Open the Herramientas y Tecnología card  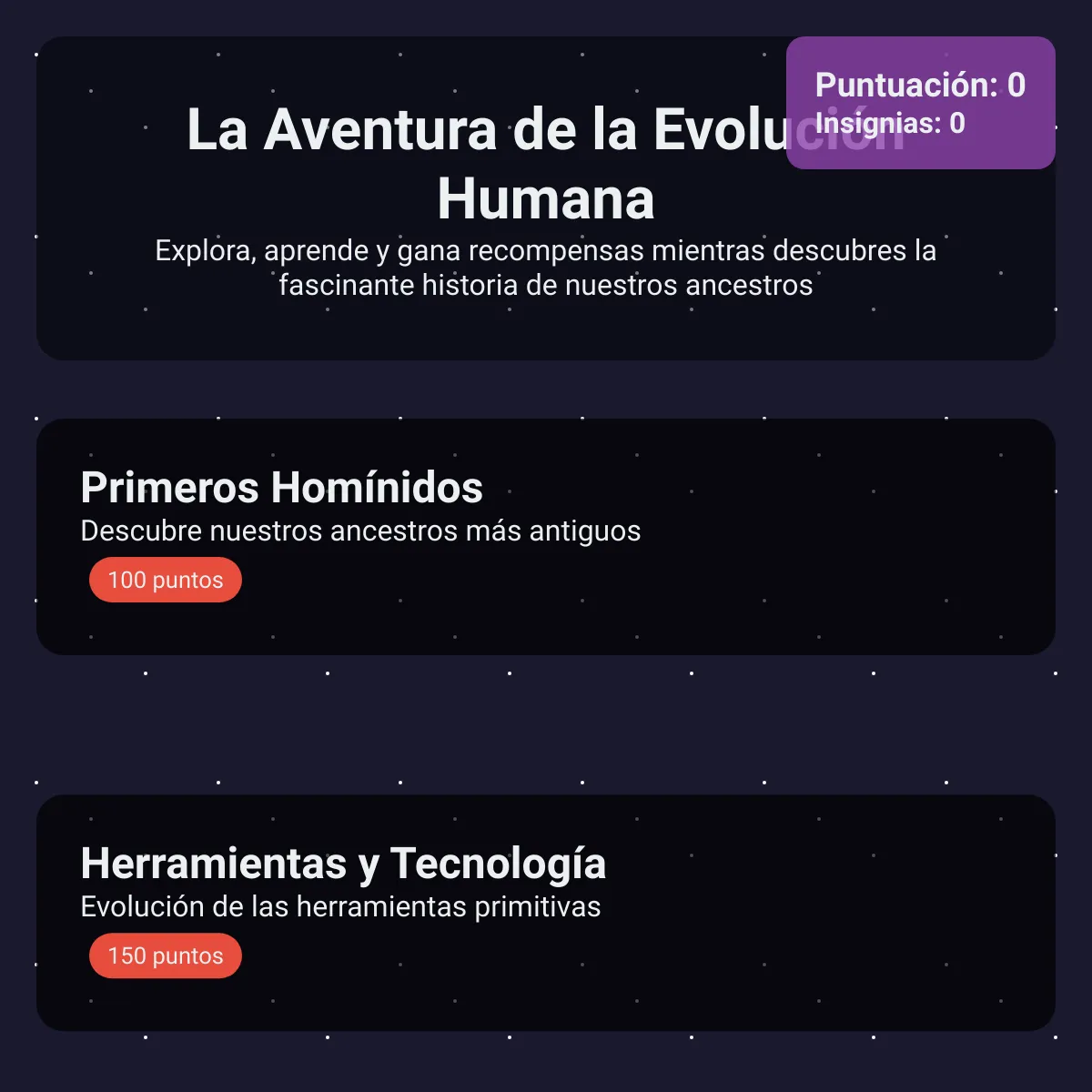click(x=546, y=913)
